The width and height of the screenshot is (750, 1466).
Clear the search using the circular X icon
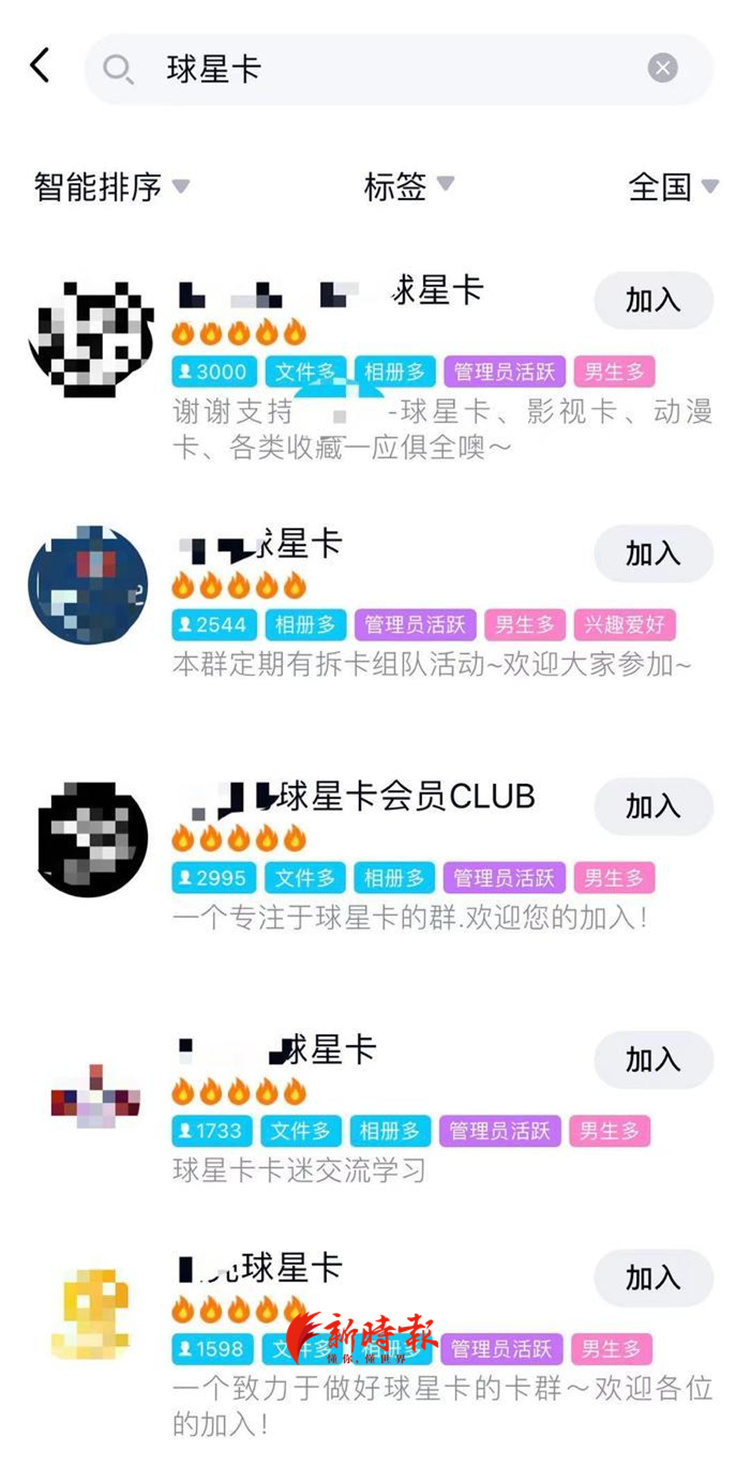[661, 68]
